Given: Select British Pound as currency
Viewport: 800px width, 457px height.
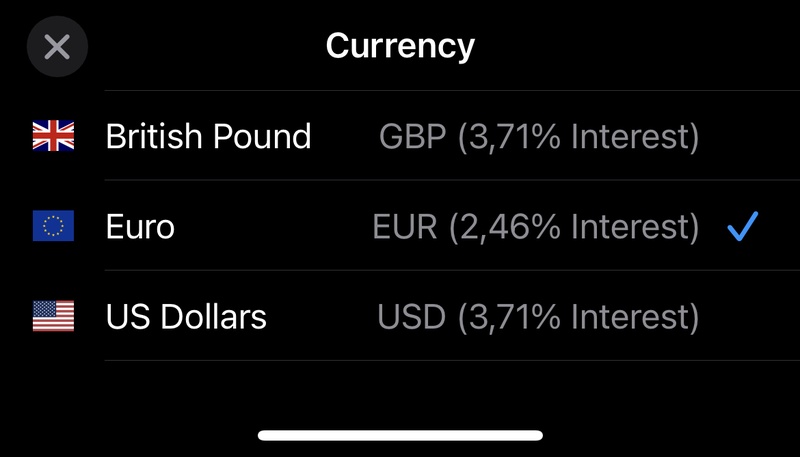Looking at the screenshot, I should (x=400, y=136).
